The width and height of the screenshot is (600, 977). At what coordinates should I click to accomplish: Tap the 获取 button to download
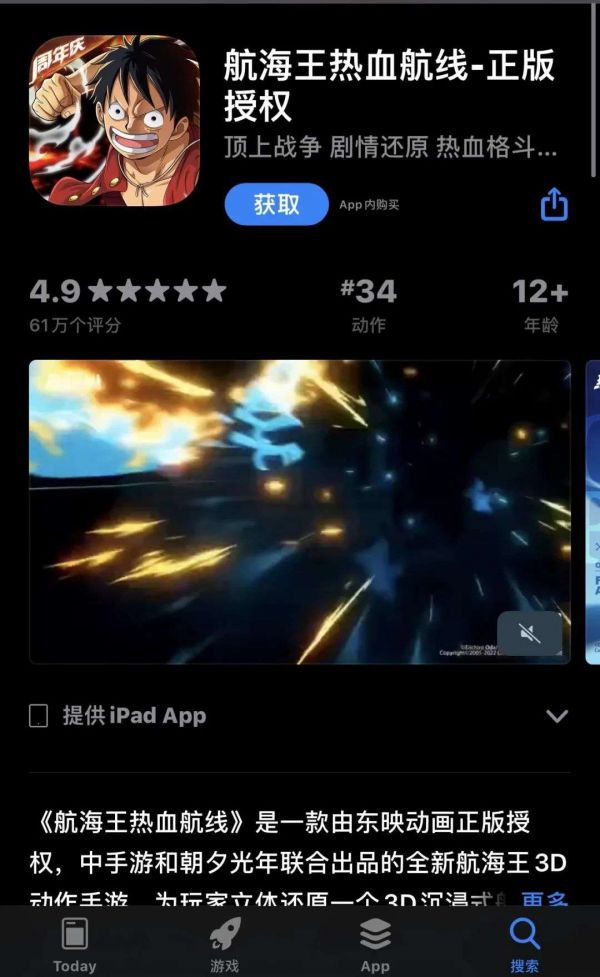[x=276, y=204]
